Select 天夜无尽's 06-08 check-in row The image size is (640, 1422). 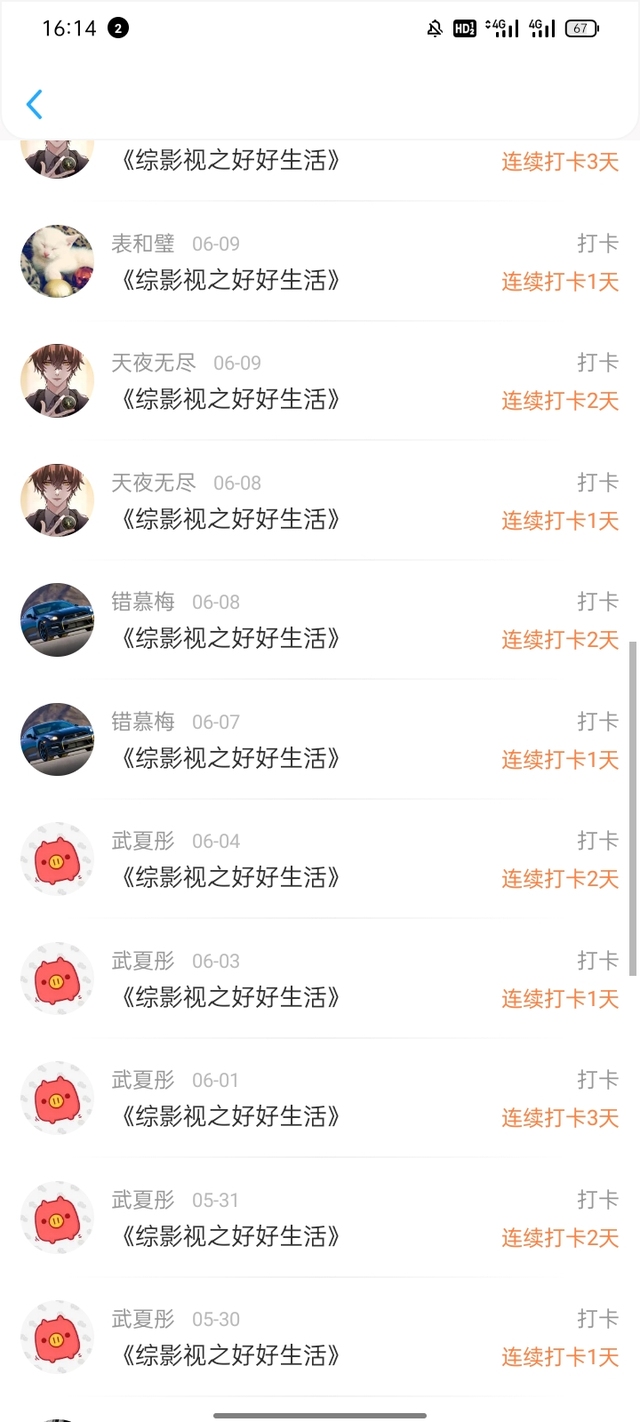click(320, 501)
